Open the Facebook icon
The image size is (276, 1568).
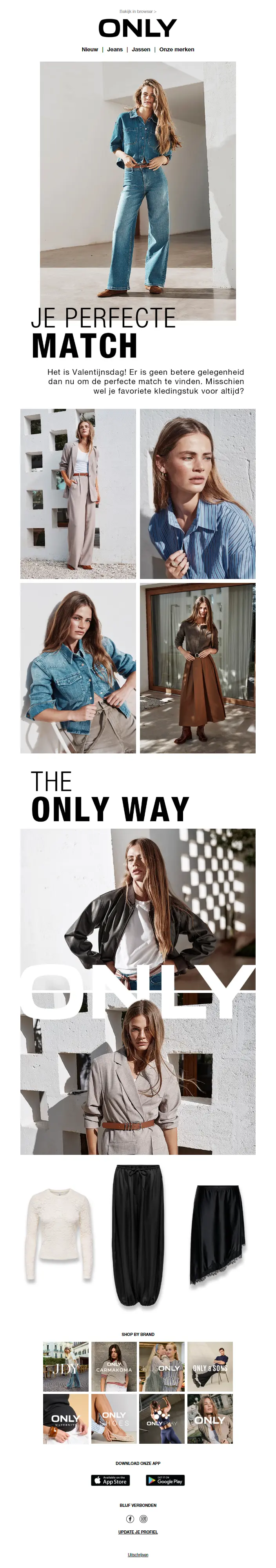point(130,1519)
